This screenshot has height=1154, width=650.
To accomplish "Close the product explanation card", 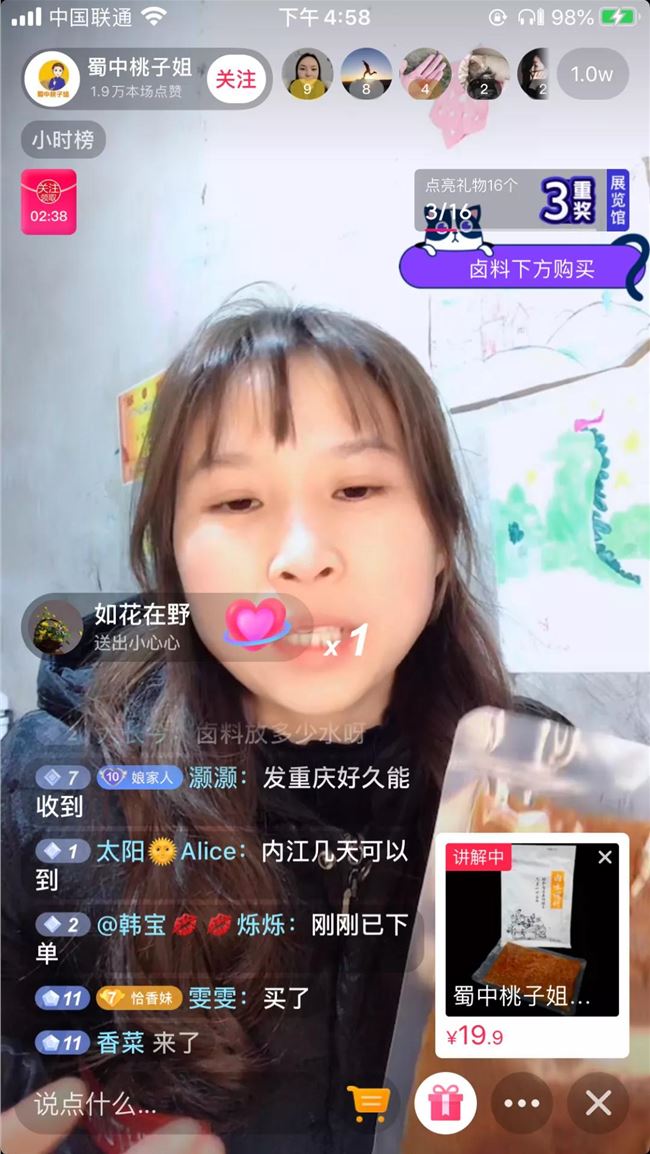I will point(604,857).
